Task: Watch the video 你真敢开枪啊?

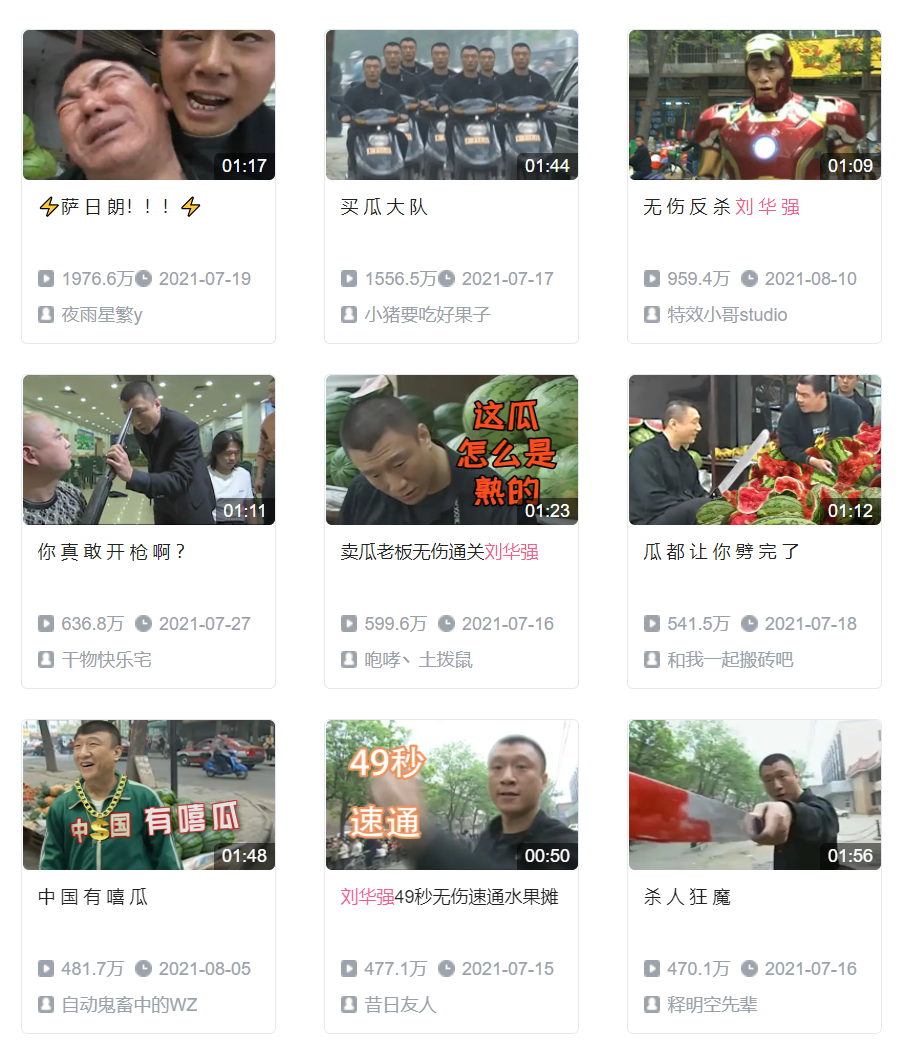Action: pyautogui.click(x=148, y=450)
